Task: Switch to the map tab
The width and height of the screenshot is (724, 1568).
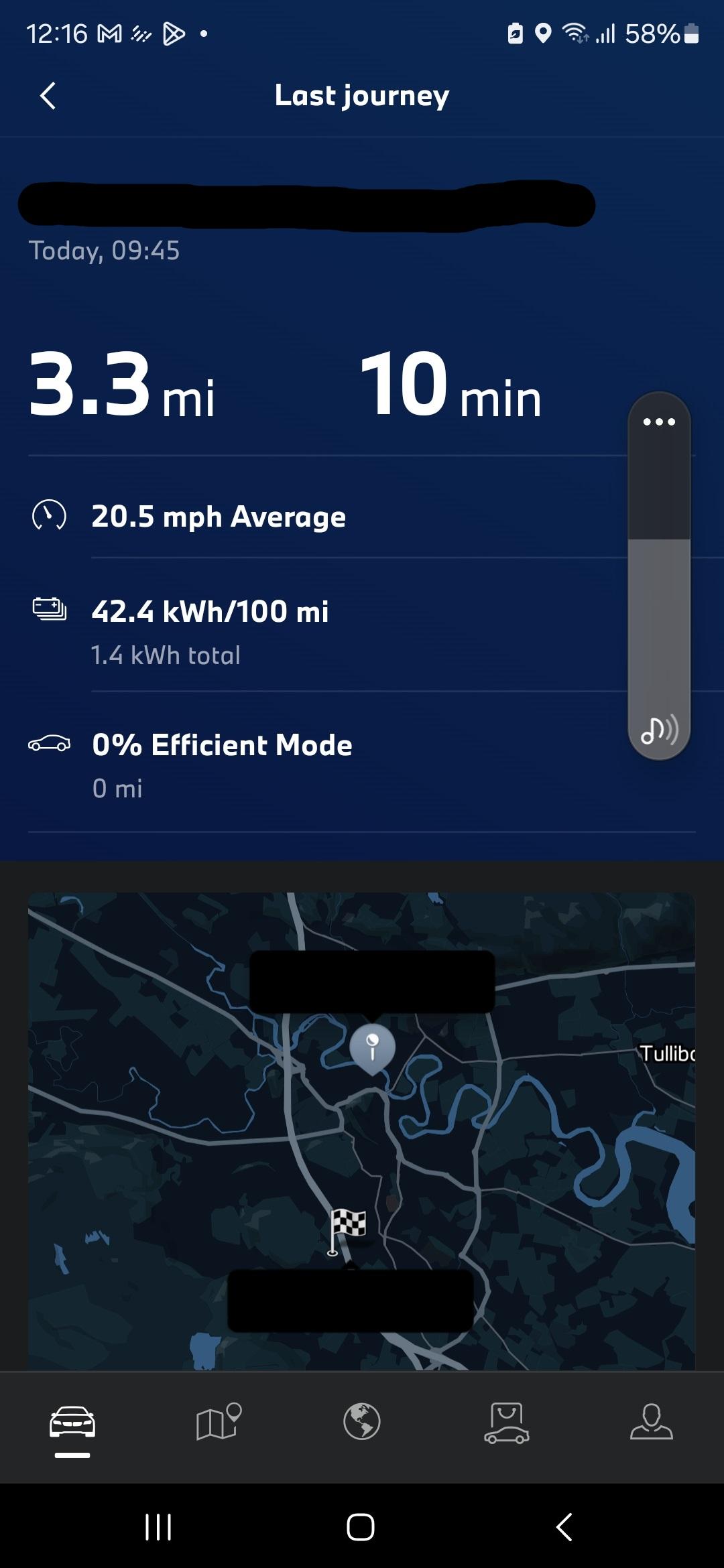Action: (218, 1422)
